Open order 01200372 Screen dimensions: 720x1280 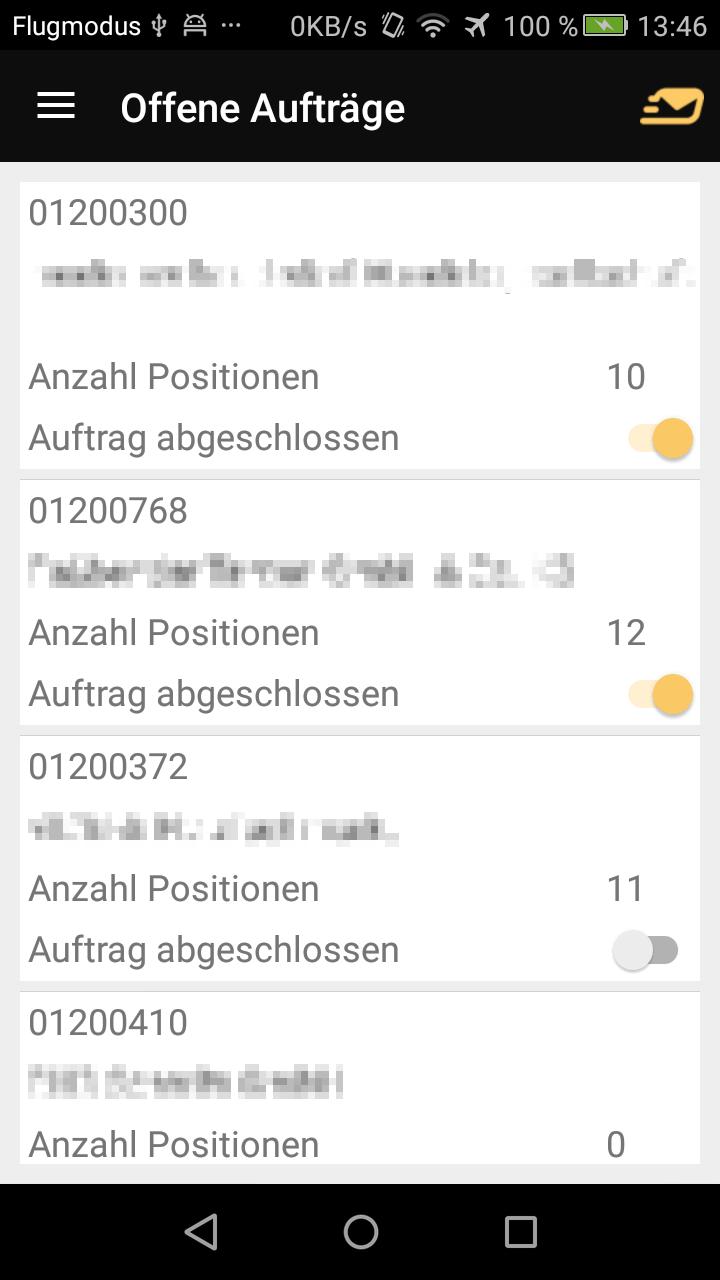click(x=108, y=767)
